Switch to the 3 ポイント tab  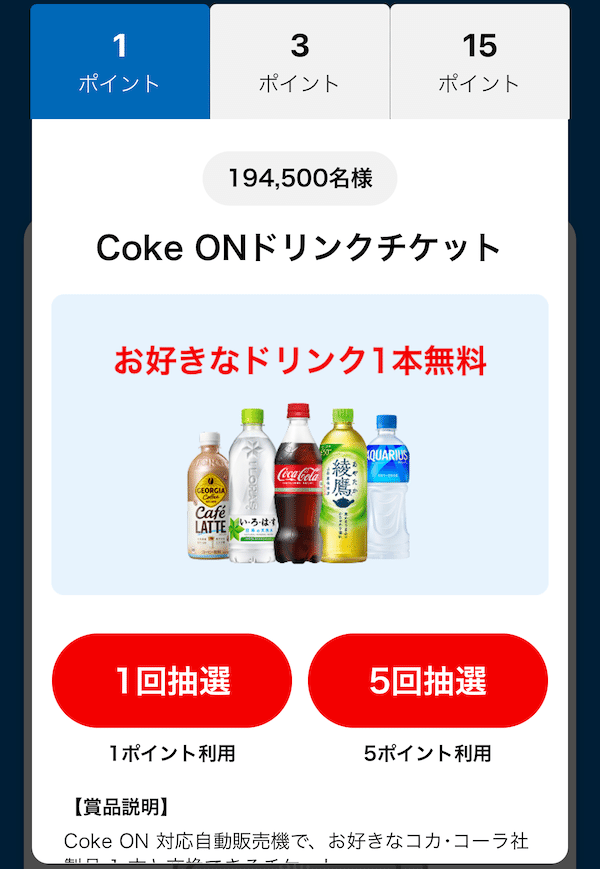[x=300, y=61]
